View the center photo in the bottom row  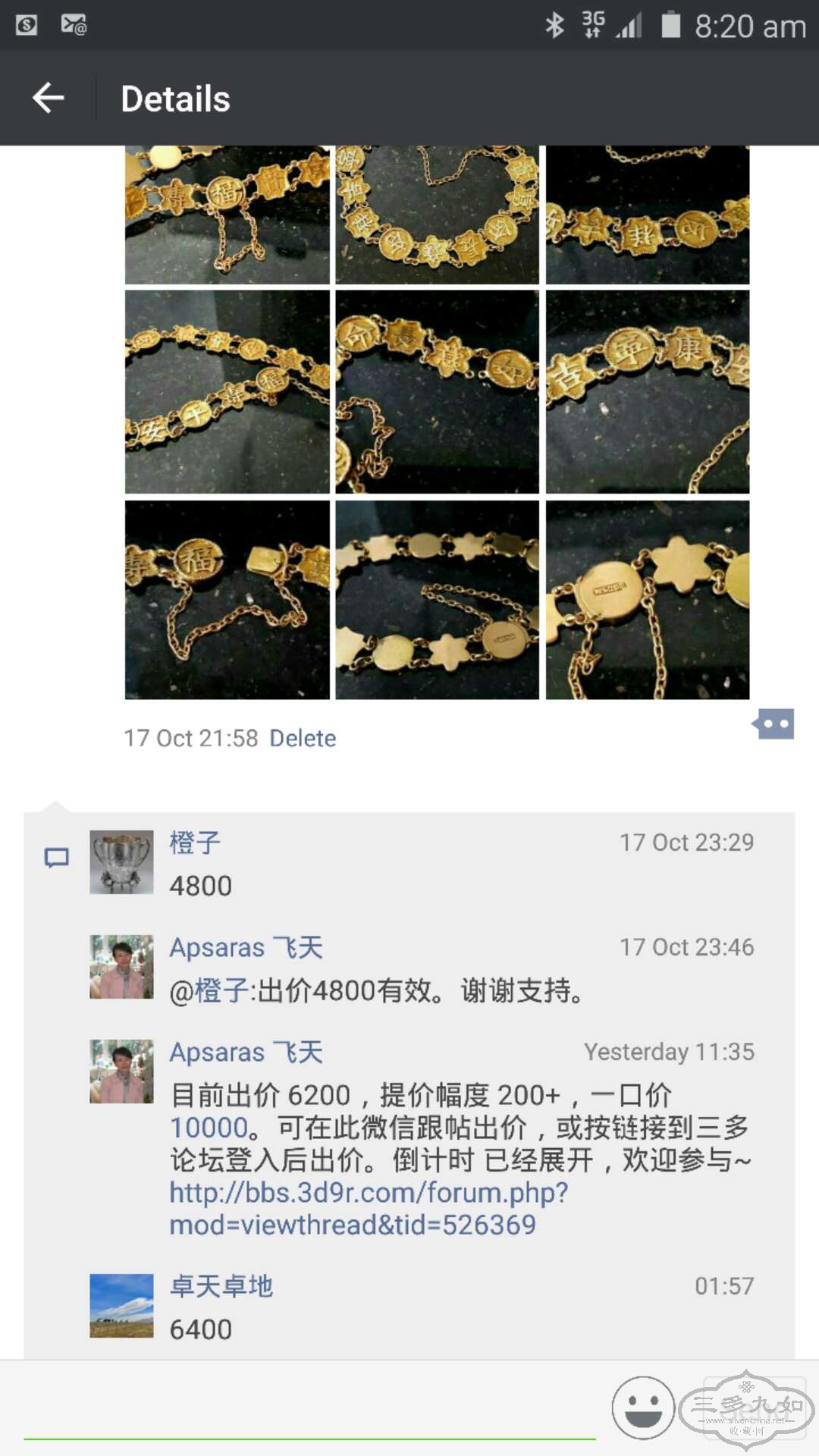coord(437,600)
